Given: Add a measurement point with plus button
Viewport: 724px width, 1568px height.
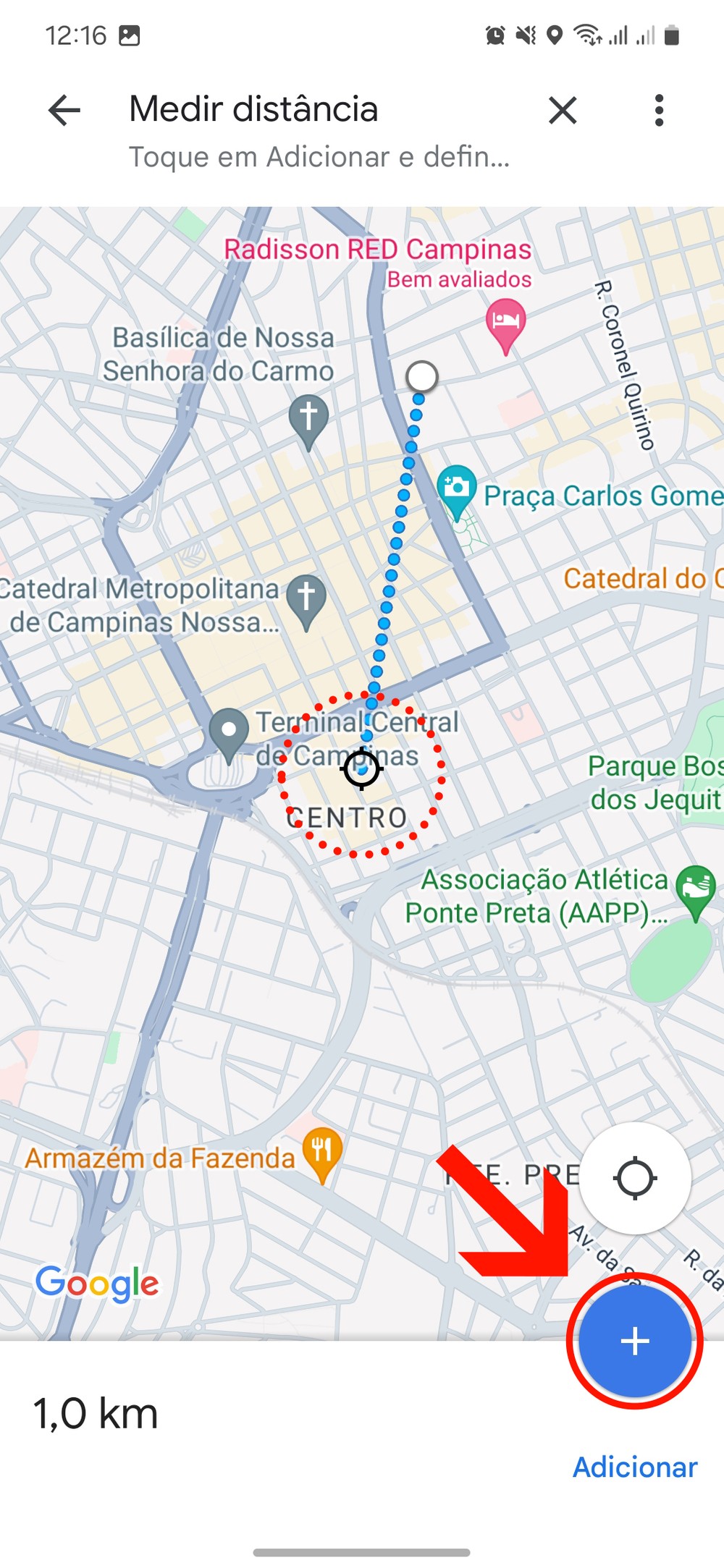Looking at the screenshot, I should tap(635, 1341).
